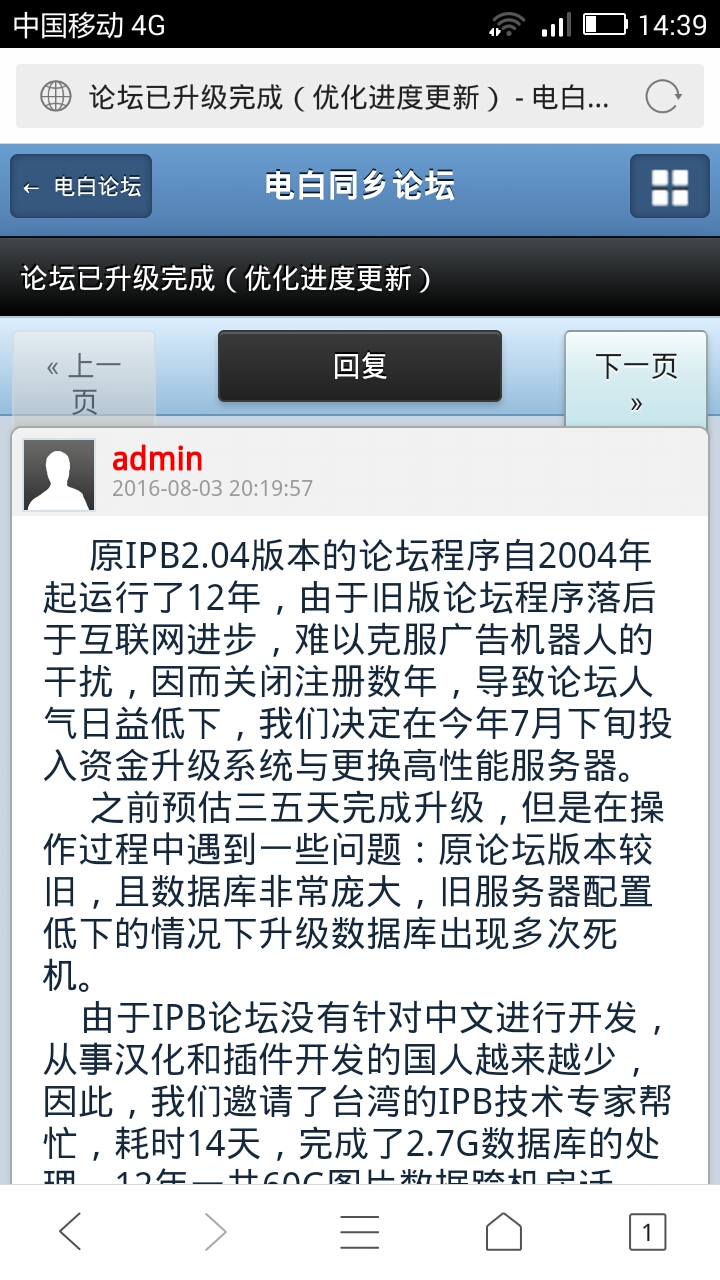Image resolution: width=720 pixels, height=1280 pixels.
Task: Tap the browser address bar
Action: [x=340, y=97]
